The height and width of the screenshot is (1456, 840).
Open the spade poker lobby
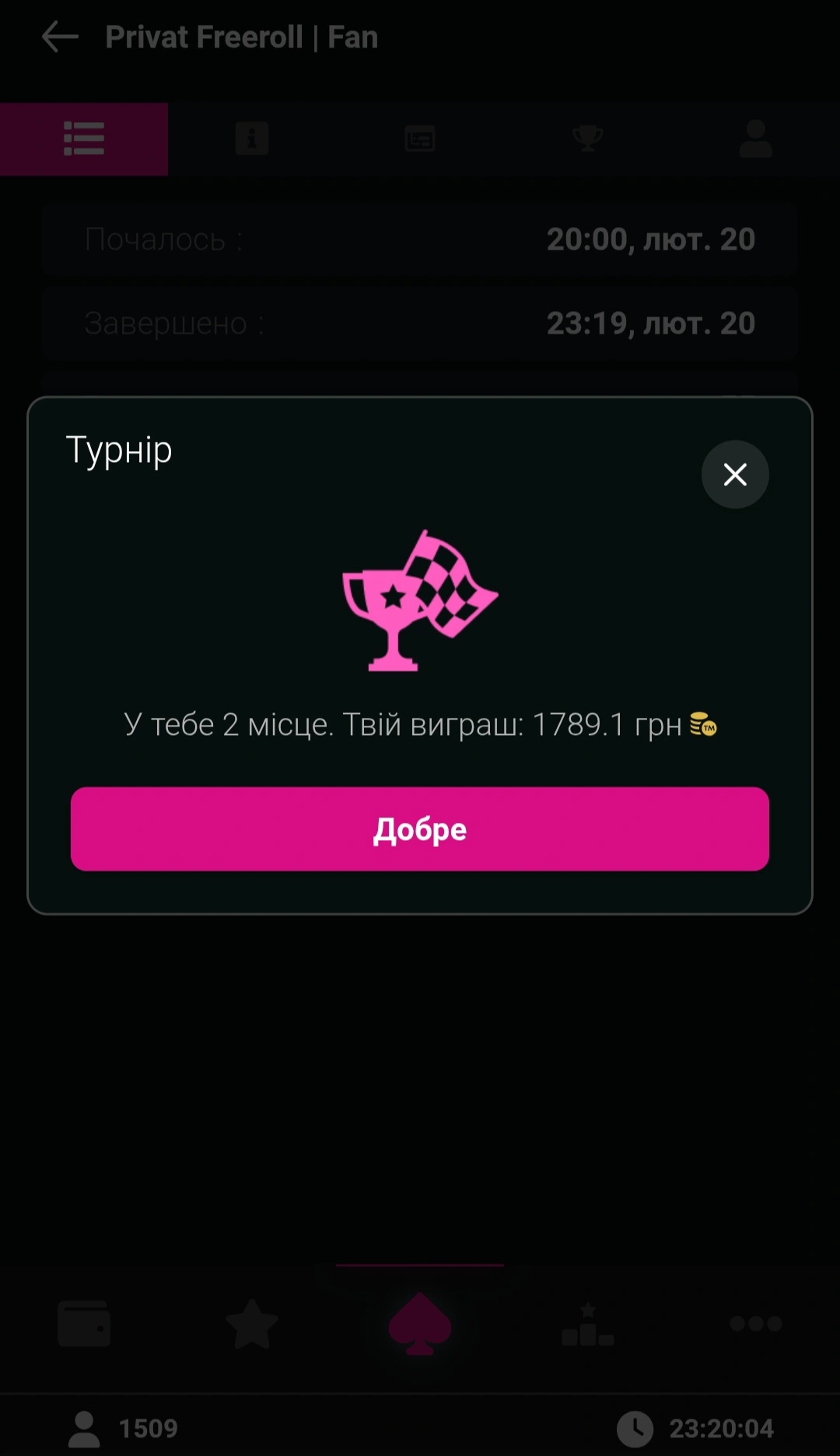pos(420,1323)
